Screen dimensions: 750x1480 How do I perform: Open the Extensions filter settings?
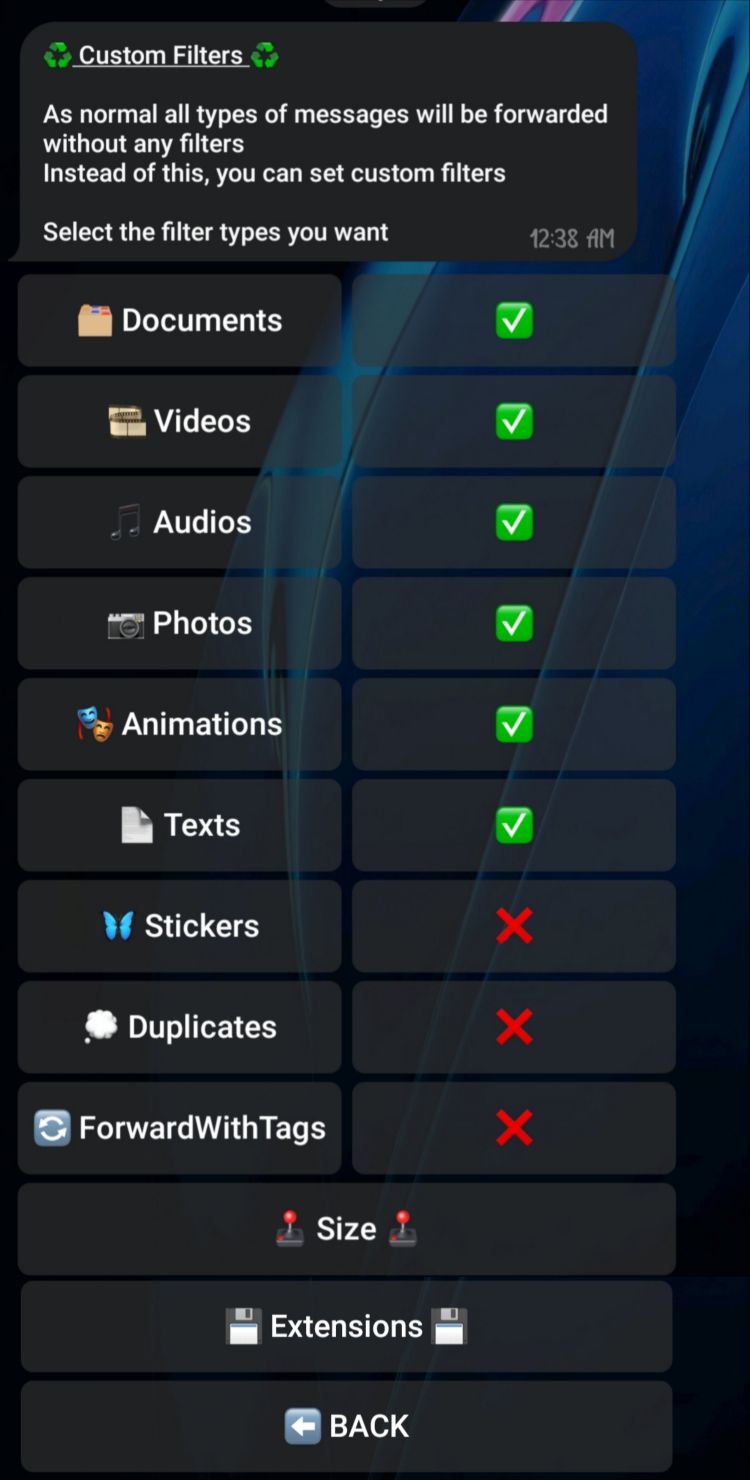click(x=346, y=1327)
